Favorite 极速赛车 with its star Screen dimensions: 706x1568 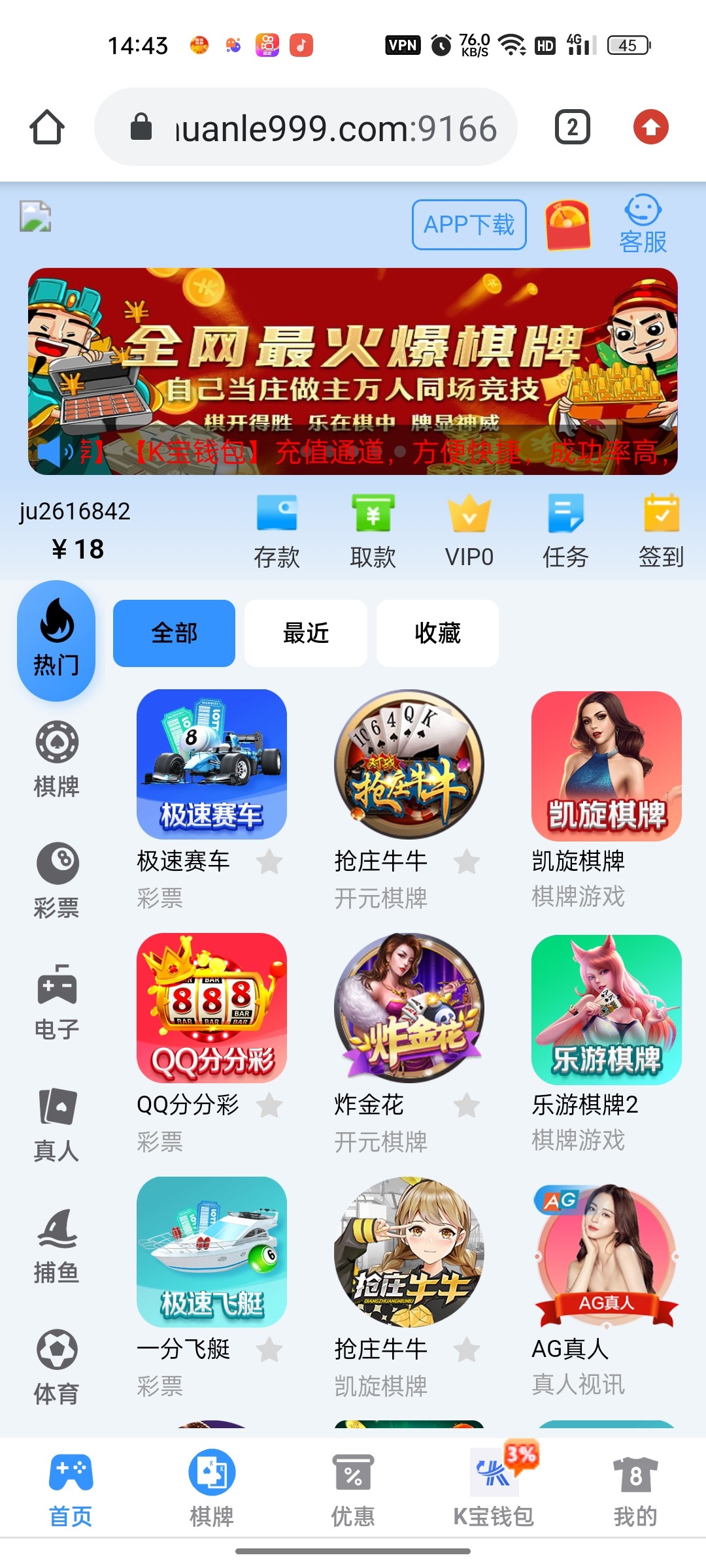point(268,862)
